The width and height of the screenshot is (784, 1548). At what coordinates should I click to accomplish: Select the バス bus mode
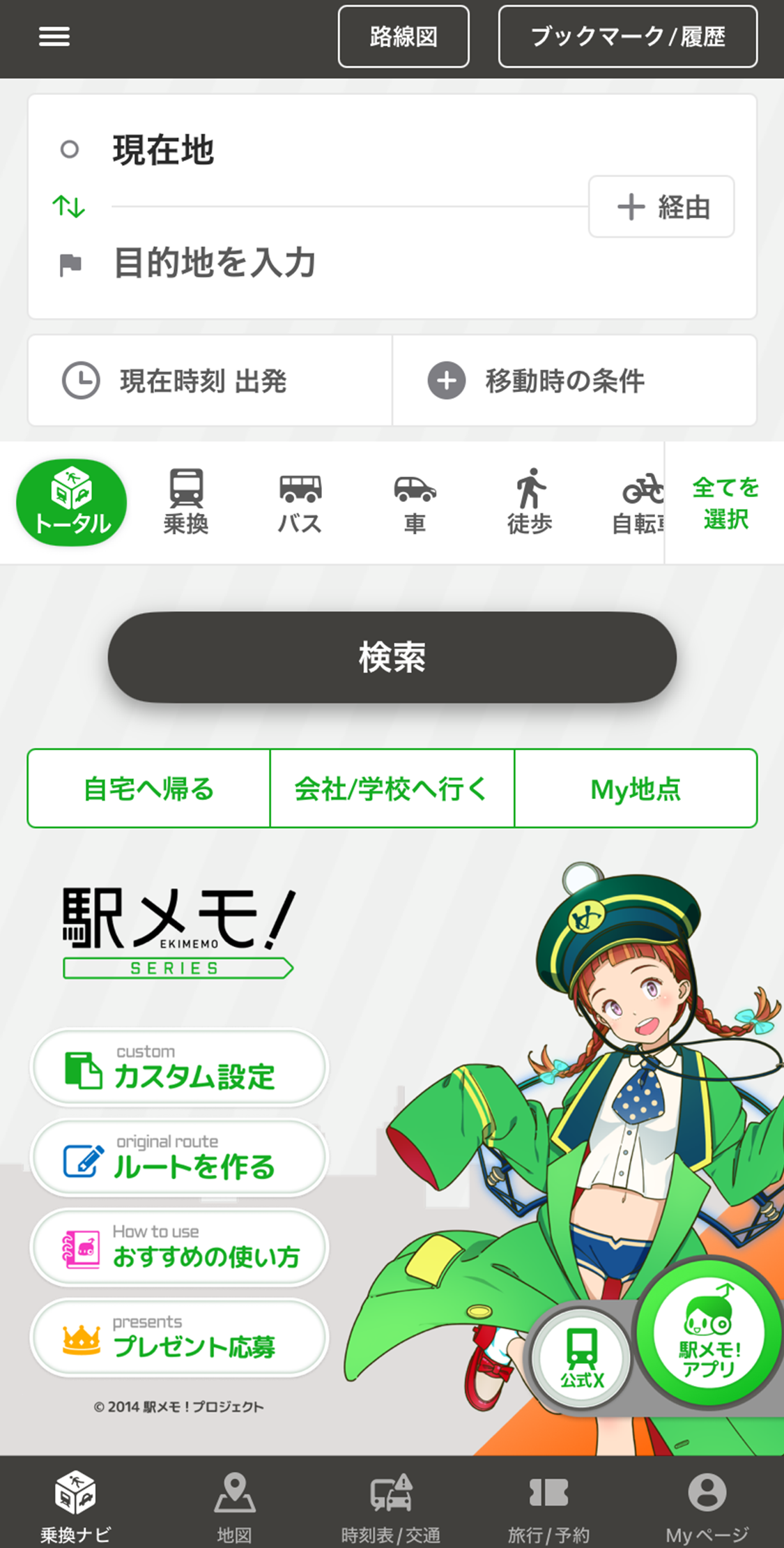pos(300,502)
